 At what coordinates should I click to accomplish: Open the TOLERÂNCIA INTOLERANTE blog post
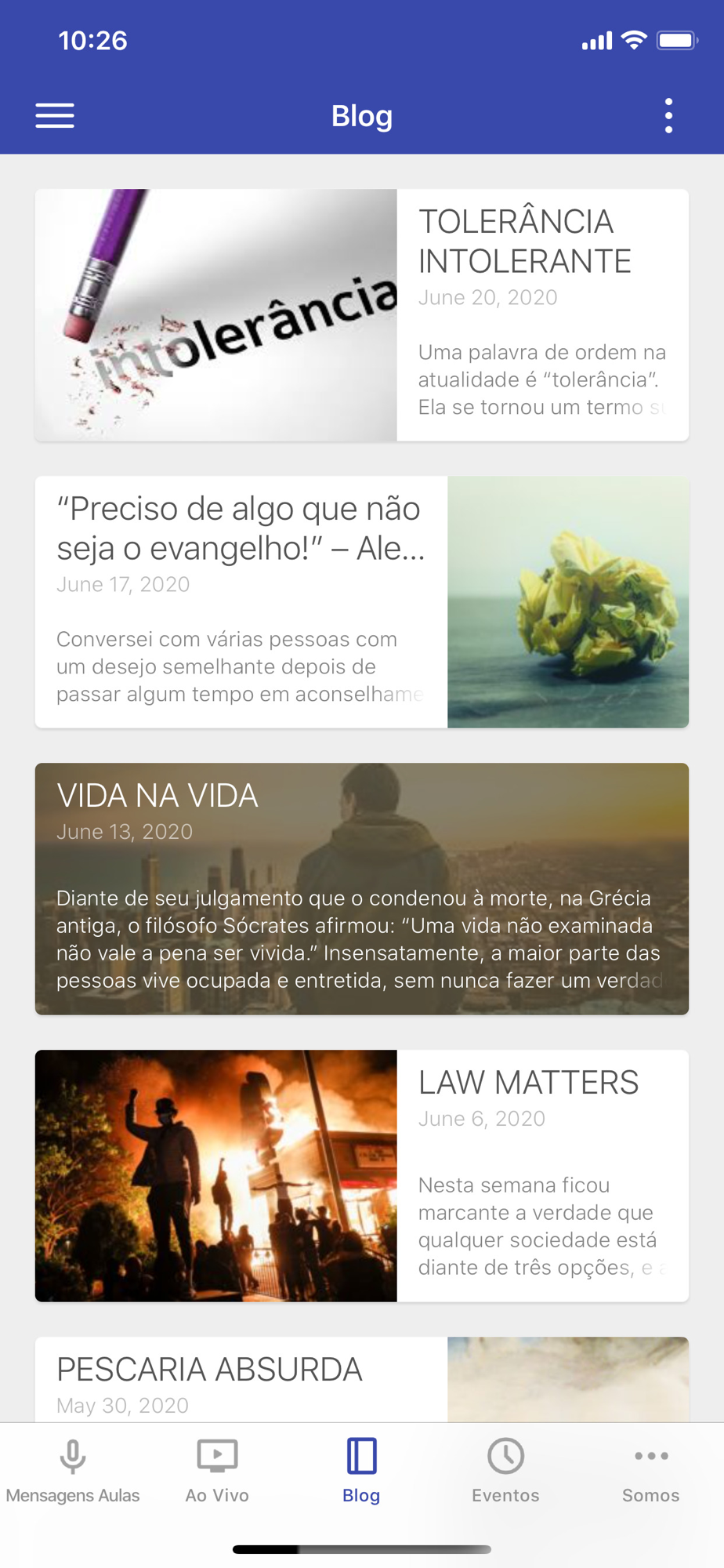[361, 315]
